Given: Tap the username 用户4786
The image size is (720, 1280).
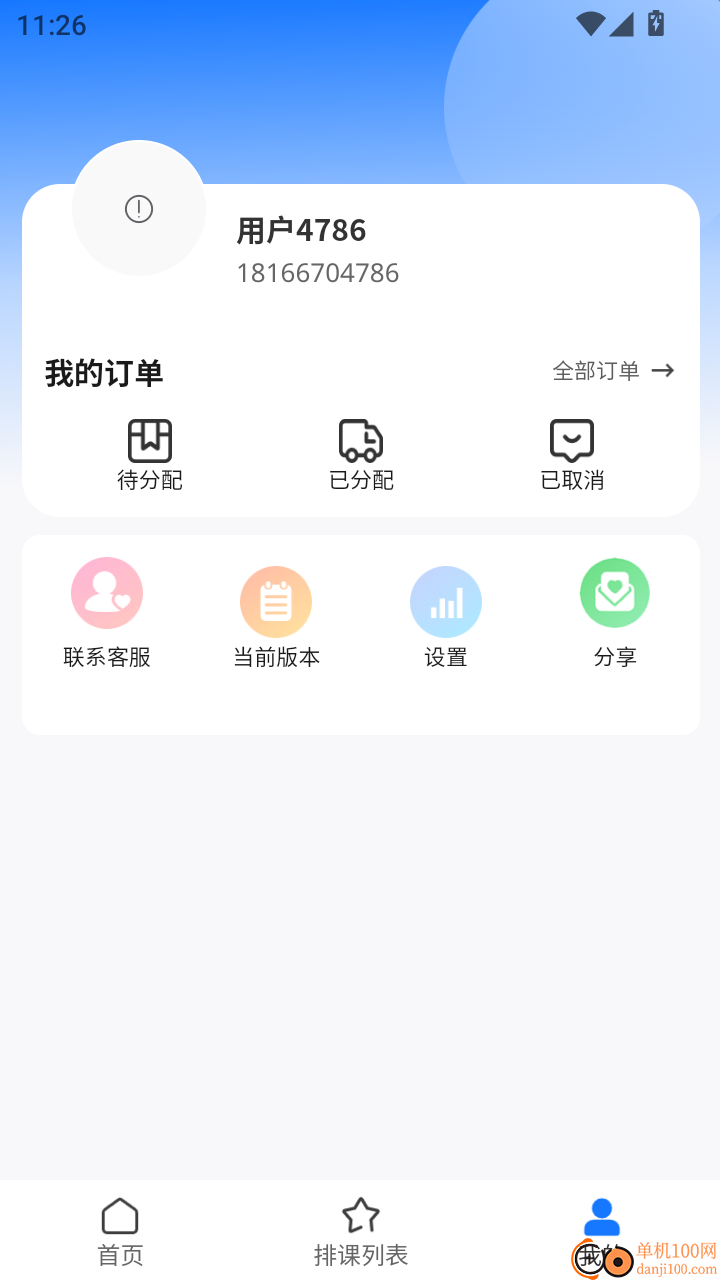Looking at the screenshot, I should (x=300, y=230).
